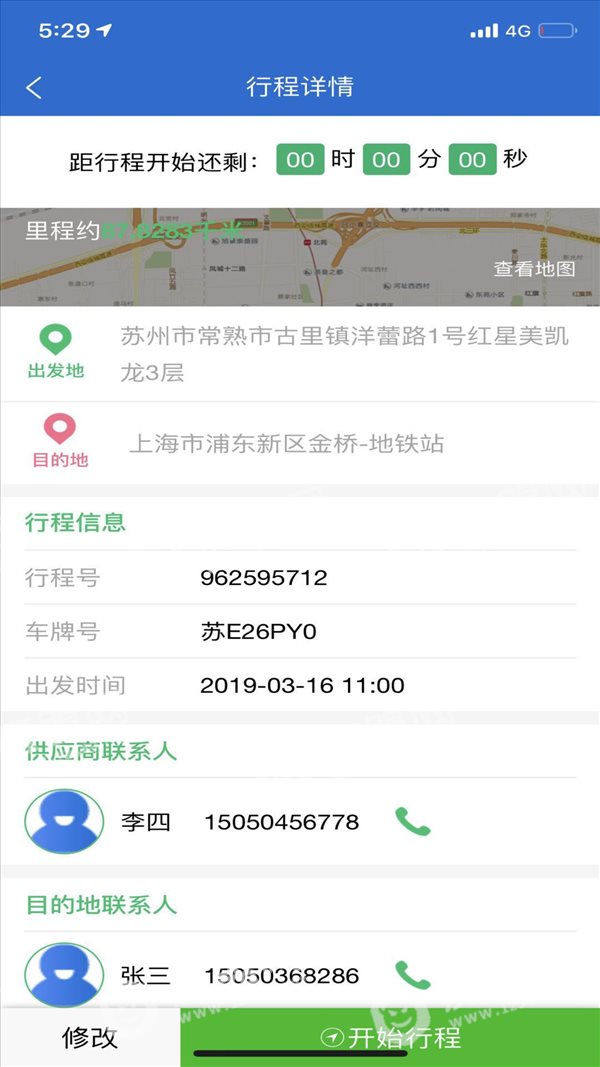Tap 修改 to edit the trip
Image resolution: width=600 pixels, height=1067 pixels.
coord(90,1037)
